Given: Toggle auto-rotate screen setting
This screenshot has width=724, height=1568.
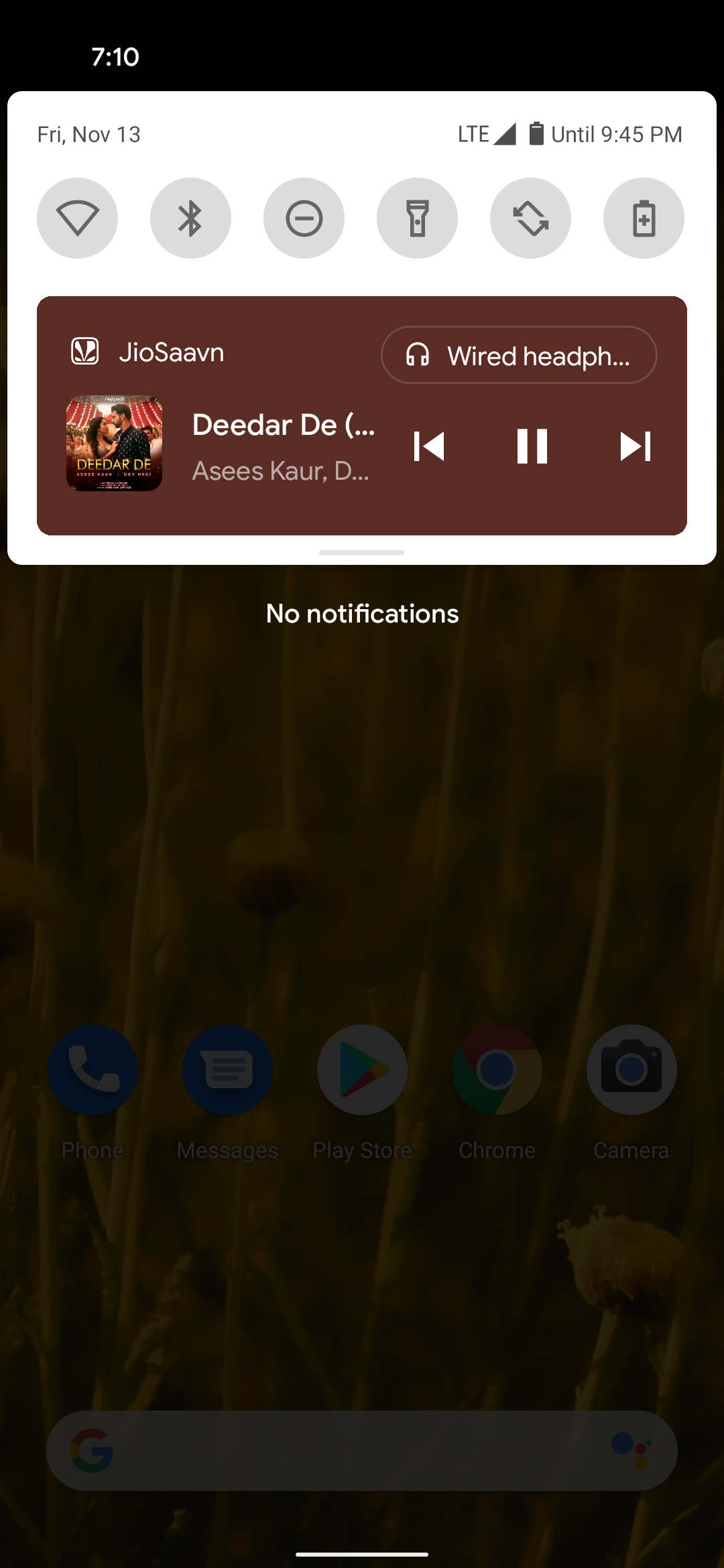Looking at the screenshot, I should [x=530, y=218].
